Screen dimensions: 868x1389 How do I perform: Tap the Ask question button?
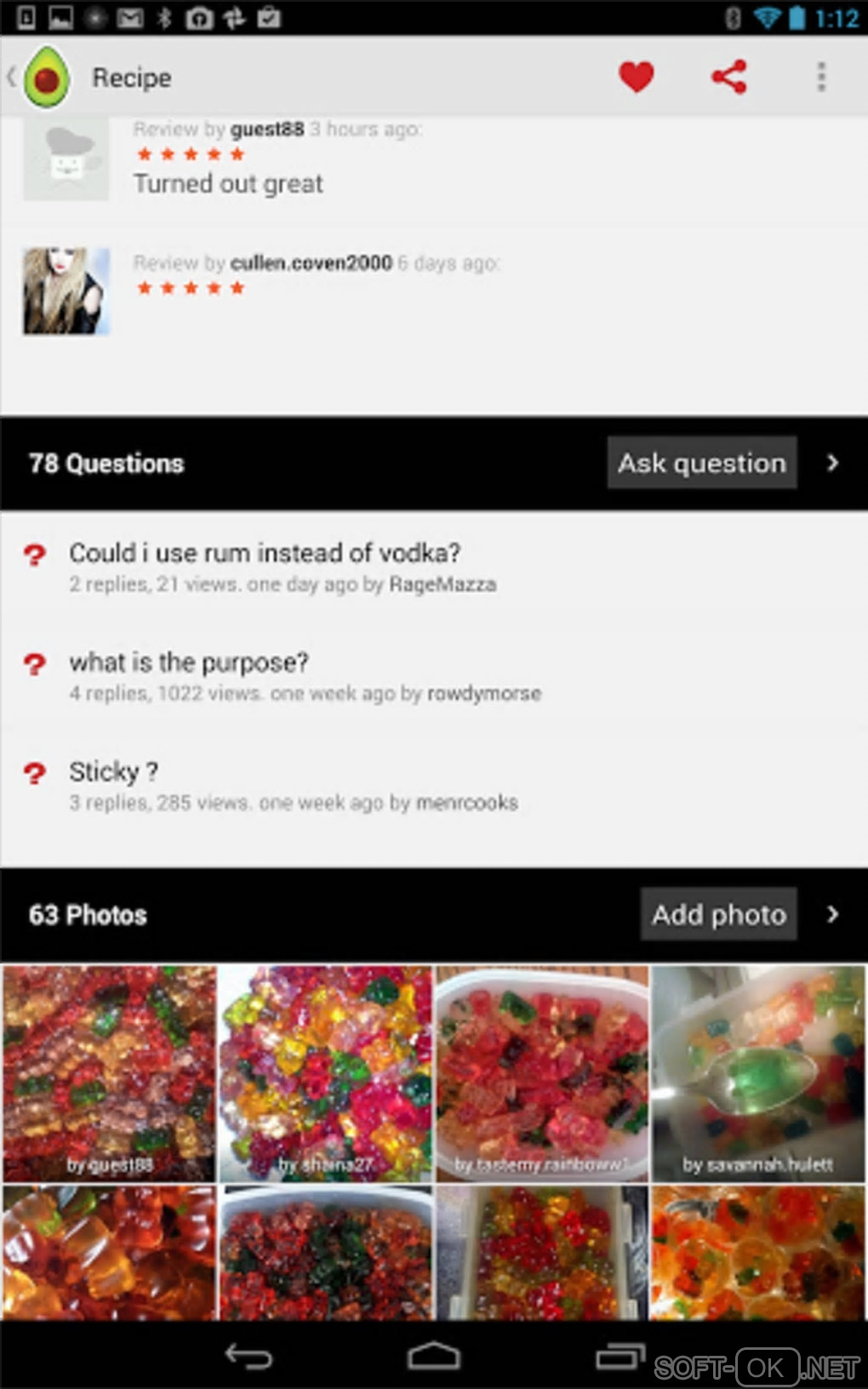(x=702, y=463)
